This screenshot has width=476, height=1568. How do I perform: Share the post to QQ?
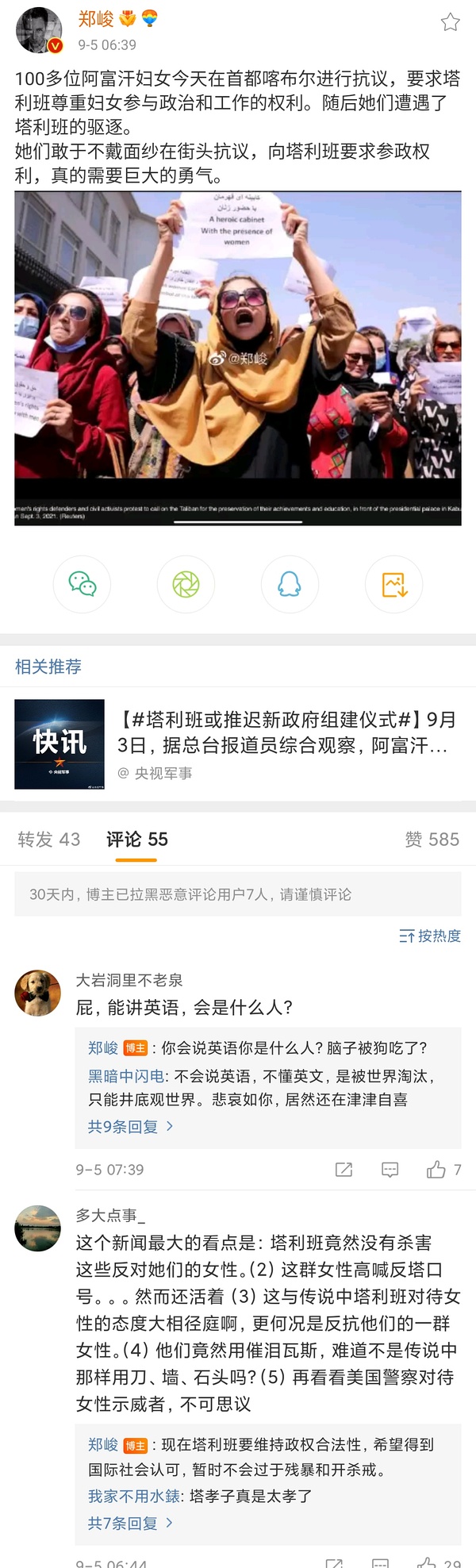(290, 585)
